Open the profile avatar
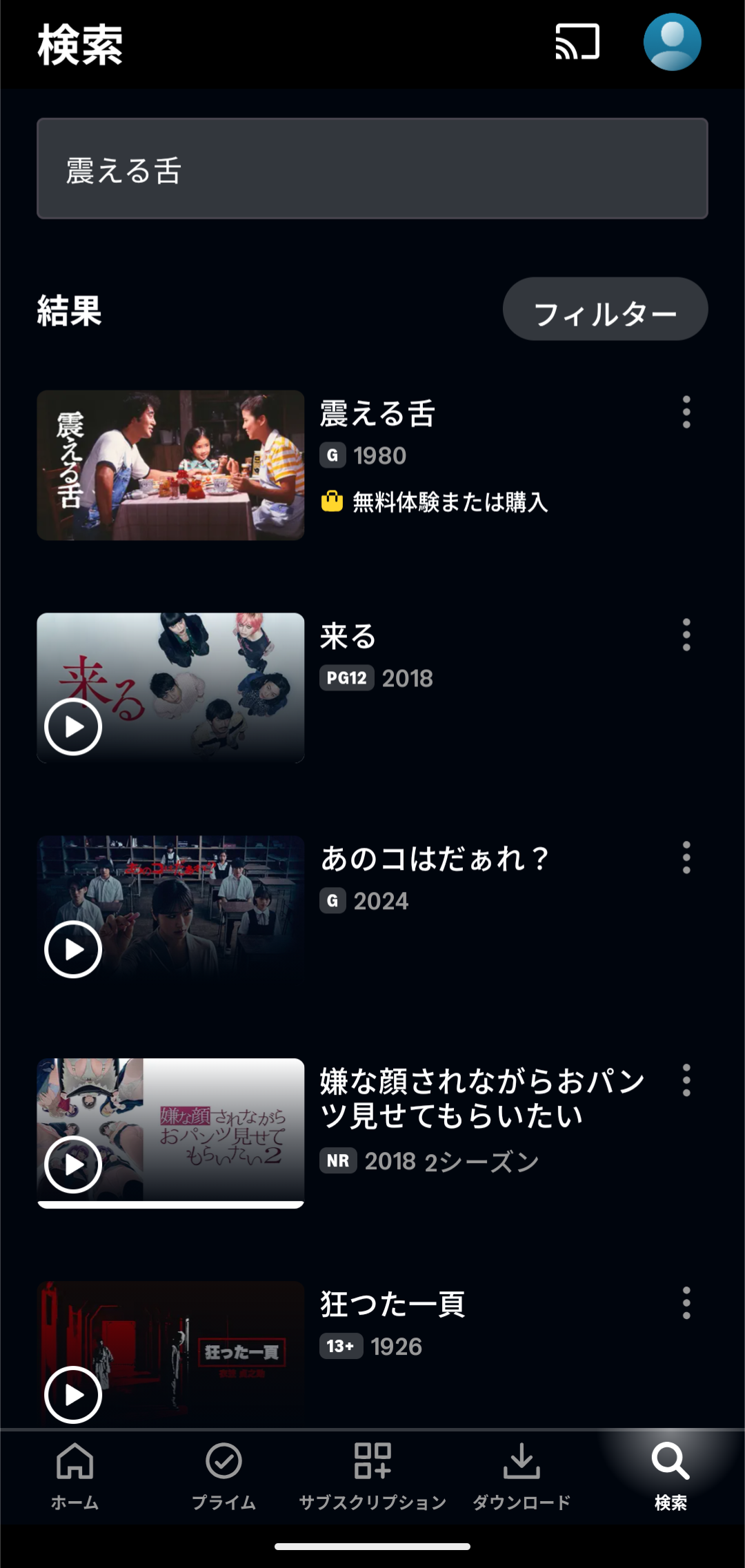The height and width of the screenshot is (1568, 745). [672, 42]
